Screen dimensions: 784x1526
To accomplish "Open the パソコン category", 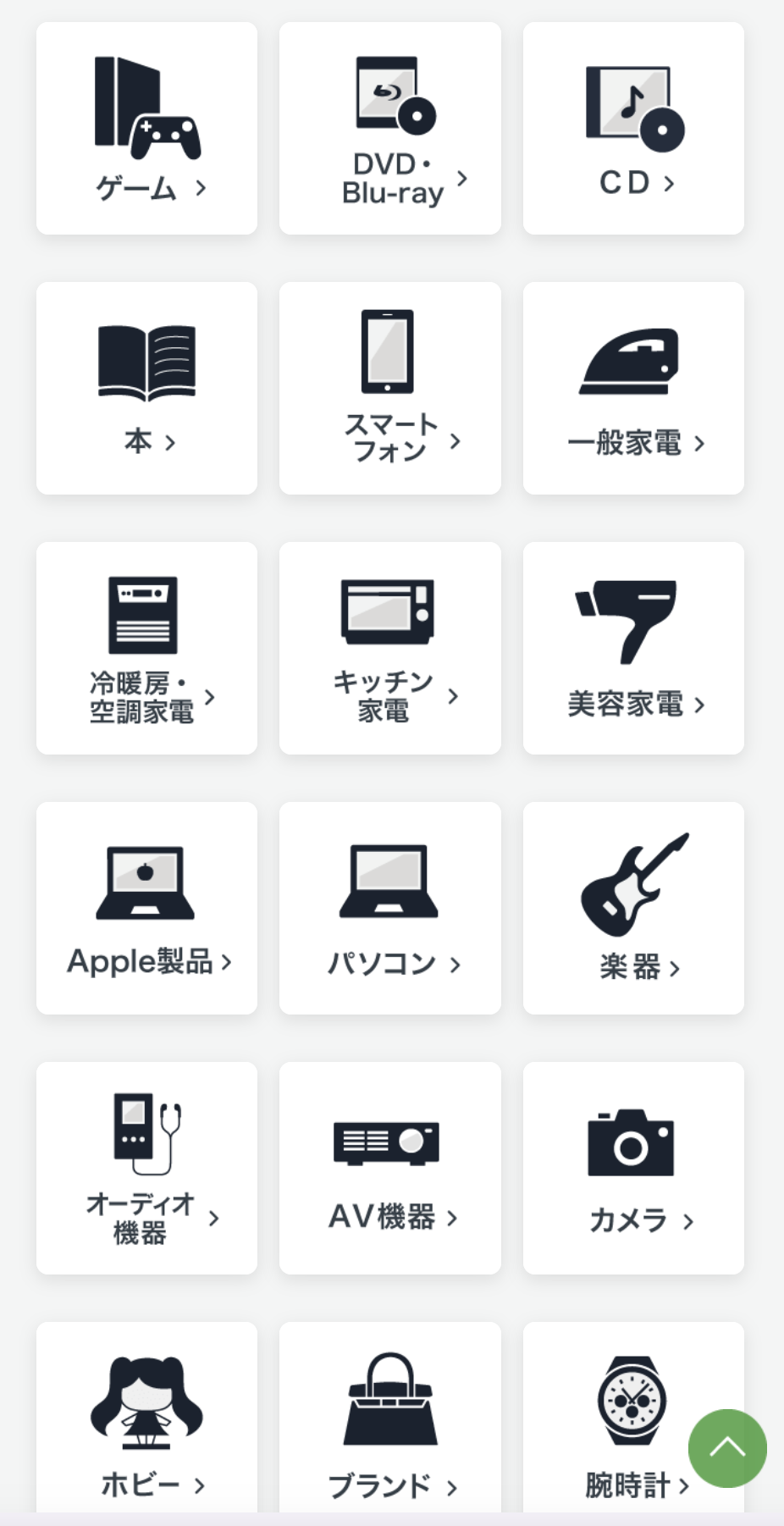I will point(389,909).
